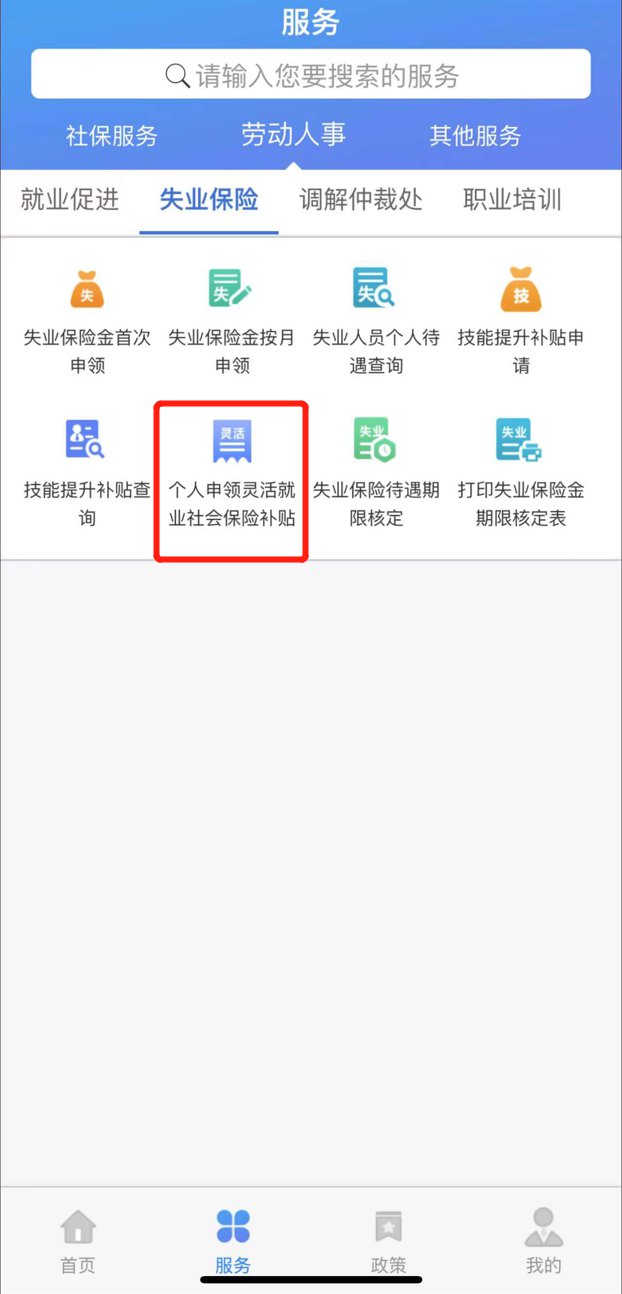
Task: Open the 就业促进 sub-tab
Action: click(x=70, y=200)
